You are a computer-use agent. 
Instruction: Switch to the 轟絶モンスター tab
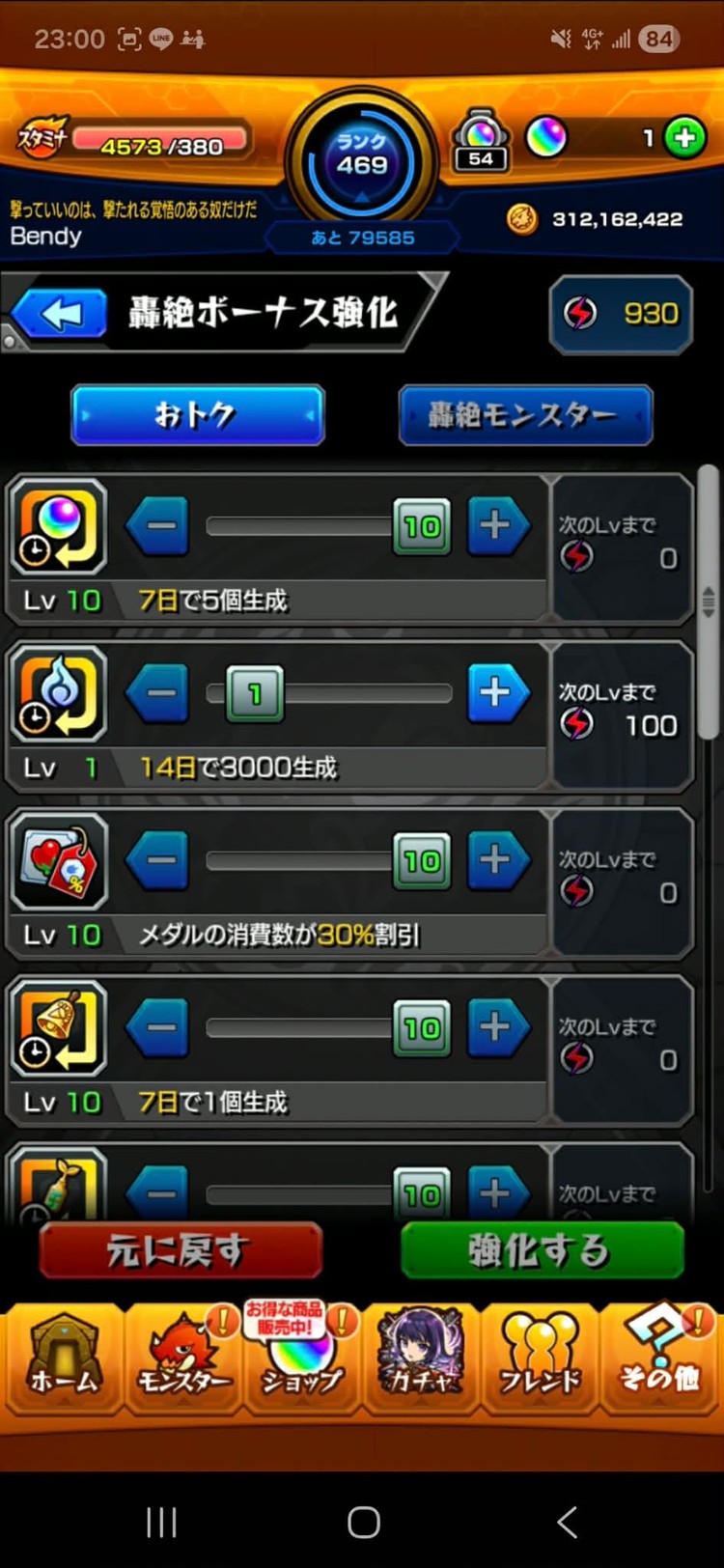point(526,415)
